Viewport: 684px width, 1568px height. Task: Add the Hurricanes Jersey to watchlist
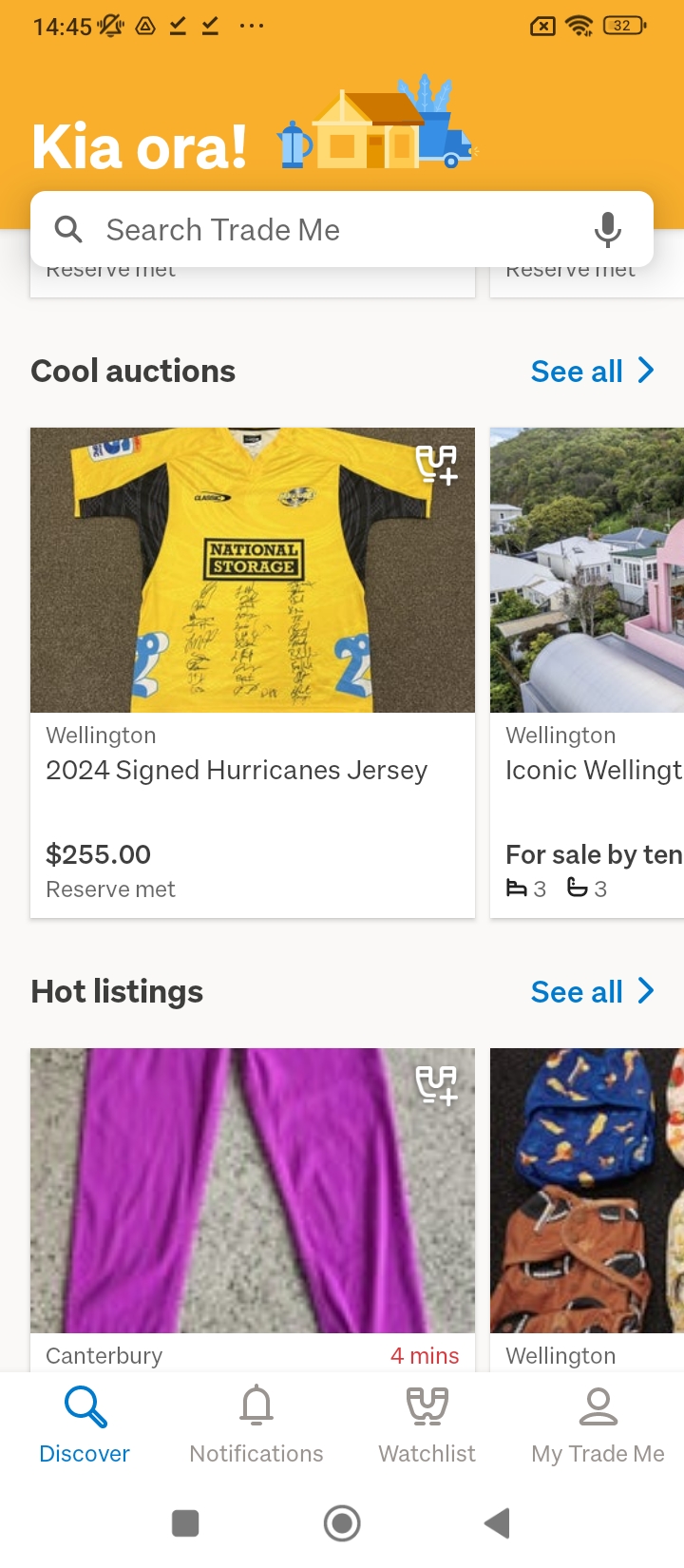437,464
